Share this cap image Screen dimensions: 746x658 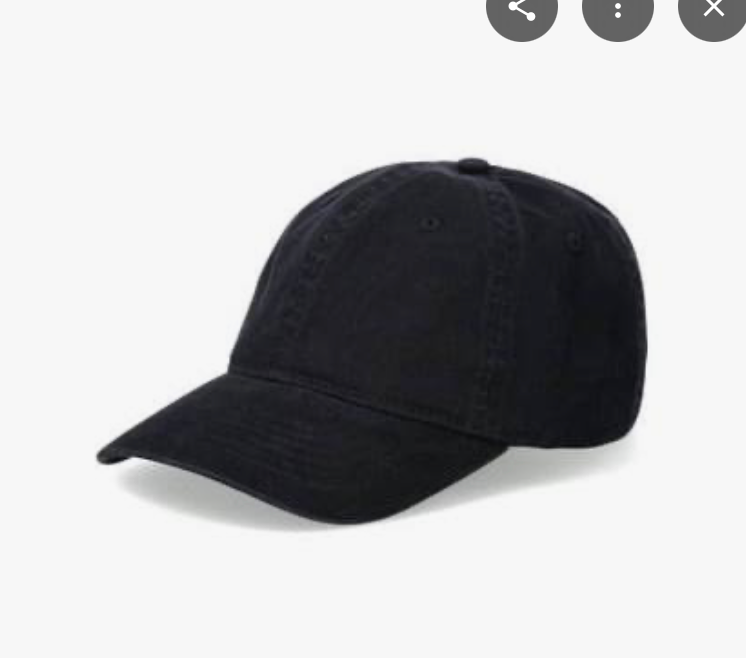click(521, 10)
